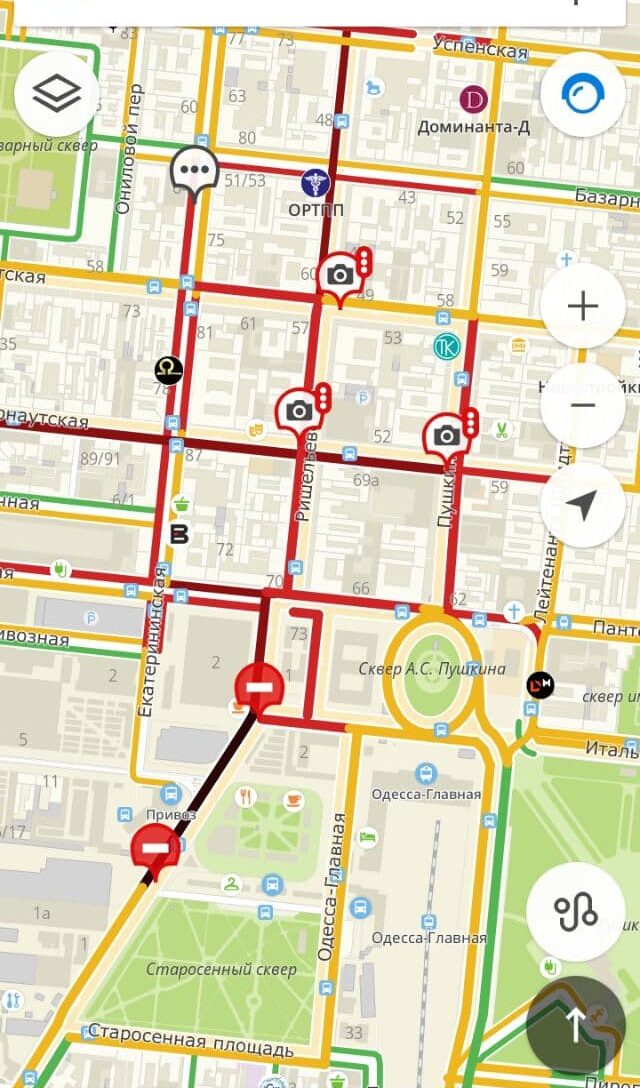This screenshot has height=1088, width=640.
Task: Zoom out with the minus button
Action: pyautogui.click(x=582, y=405)
